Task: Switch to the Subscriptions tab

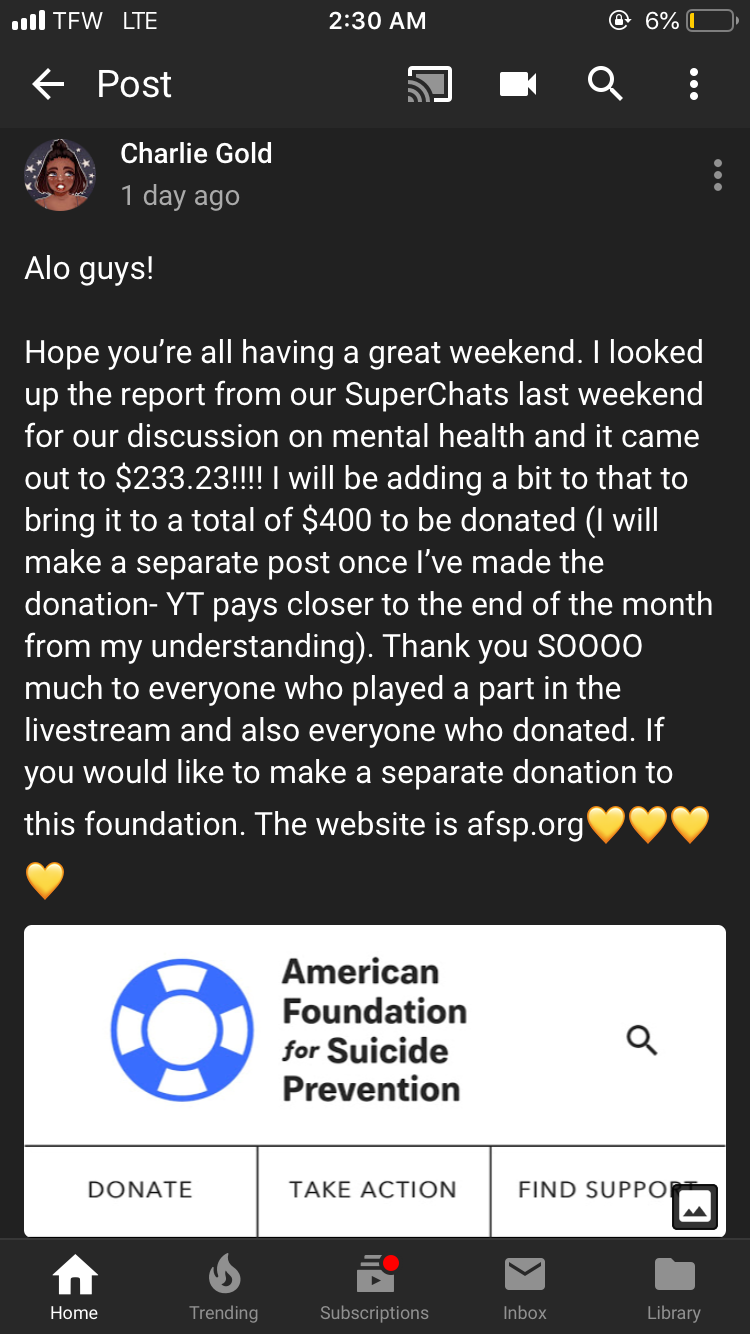Action: [375, 1288]
